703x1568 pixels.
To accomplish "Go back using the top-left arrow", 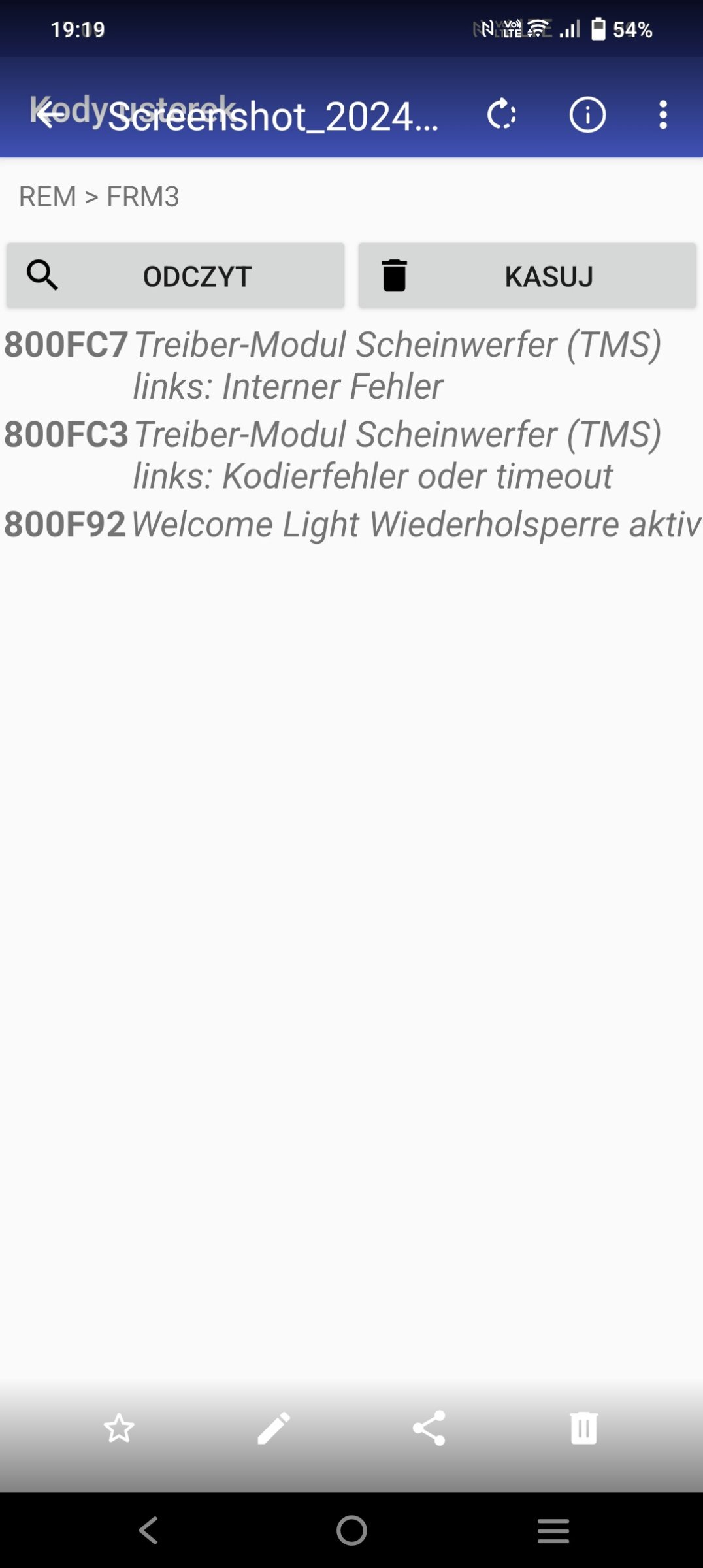I will coord(51,115).
